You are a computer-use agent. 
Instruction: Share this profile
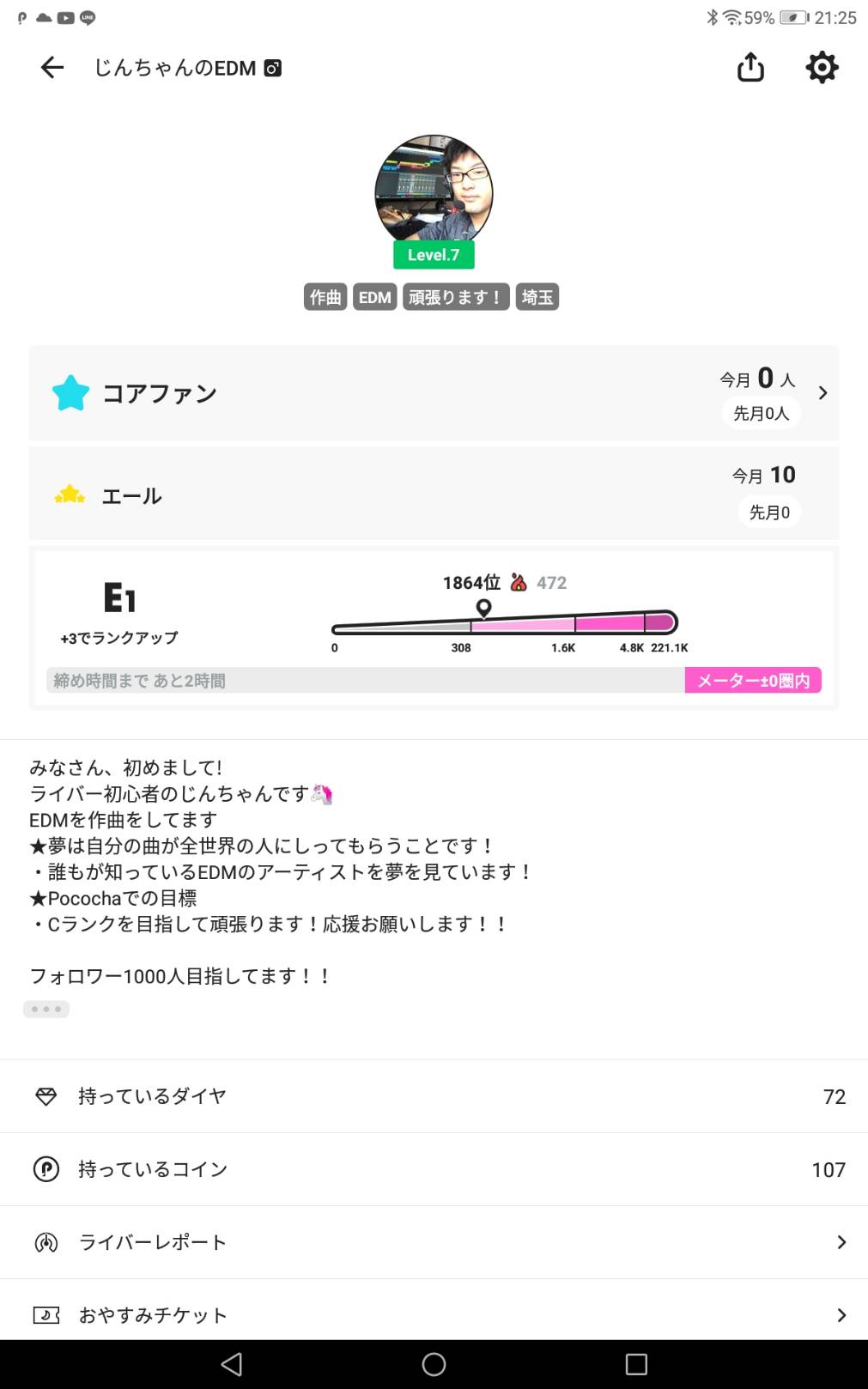[750, 67]
